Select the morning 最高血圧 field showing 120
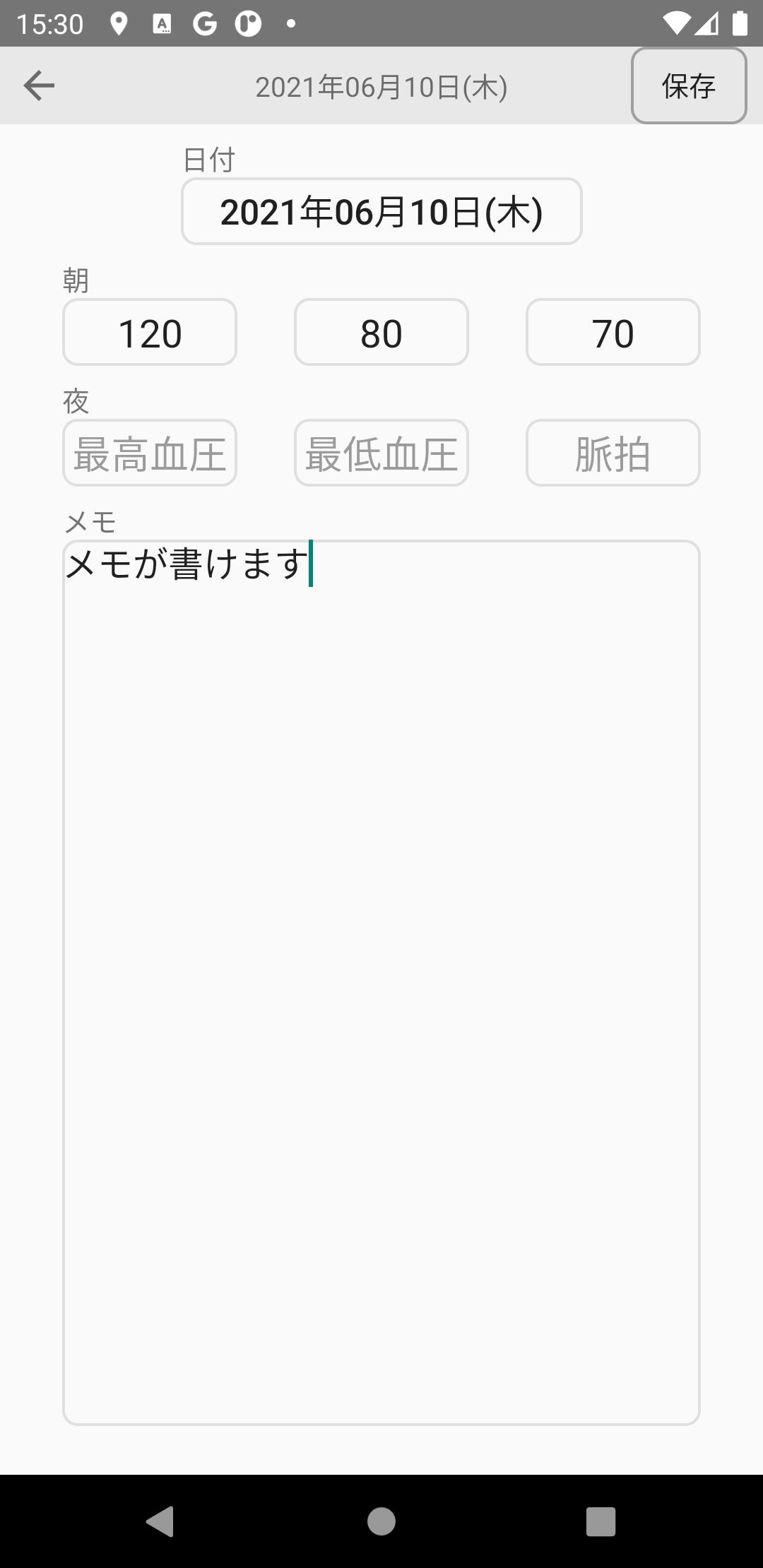The width and height of the screenshot is (763, 1568). 149,332
